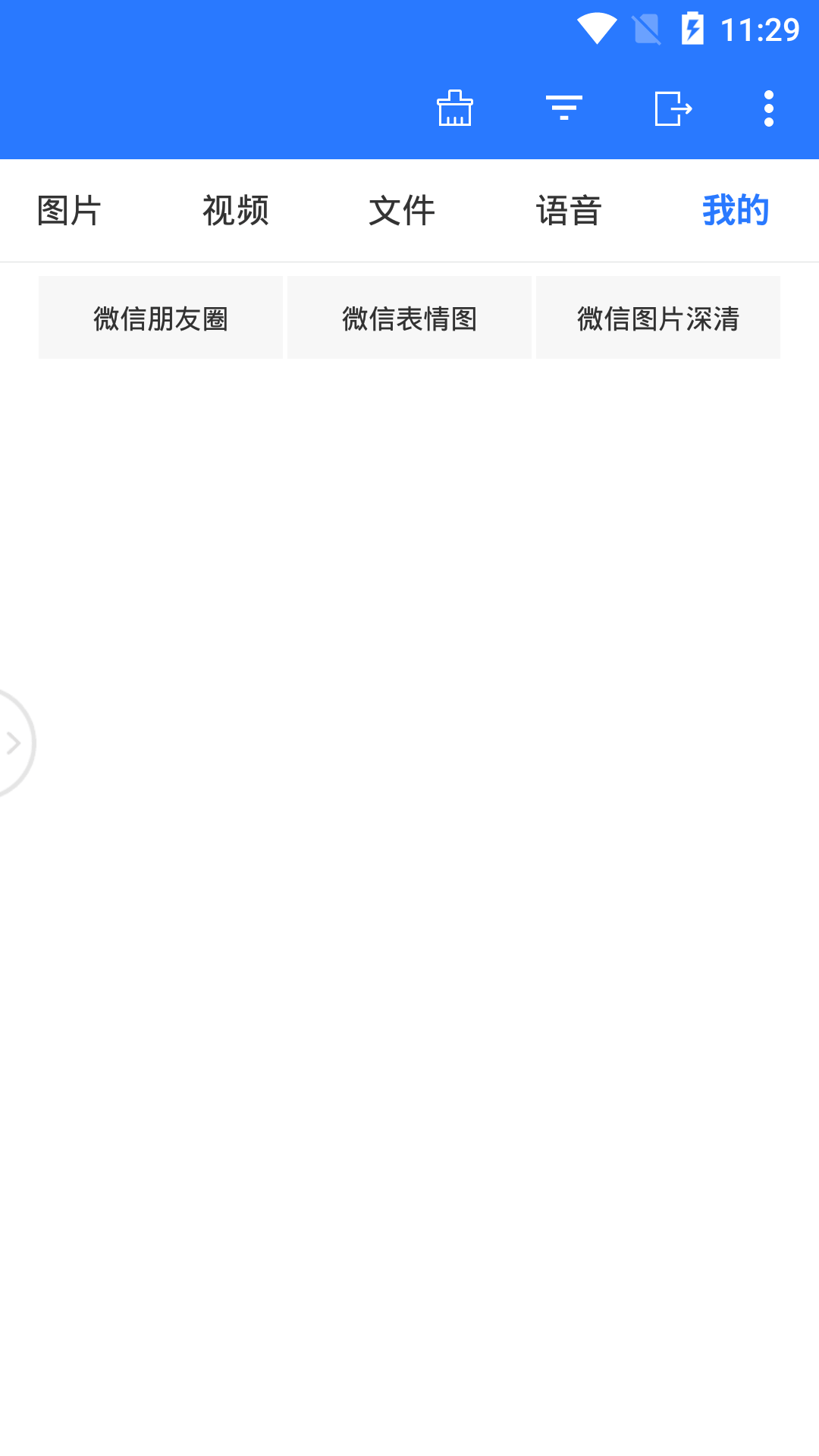Switch to the 文件 tab

(x=402, y=211)
